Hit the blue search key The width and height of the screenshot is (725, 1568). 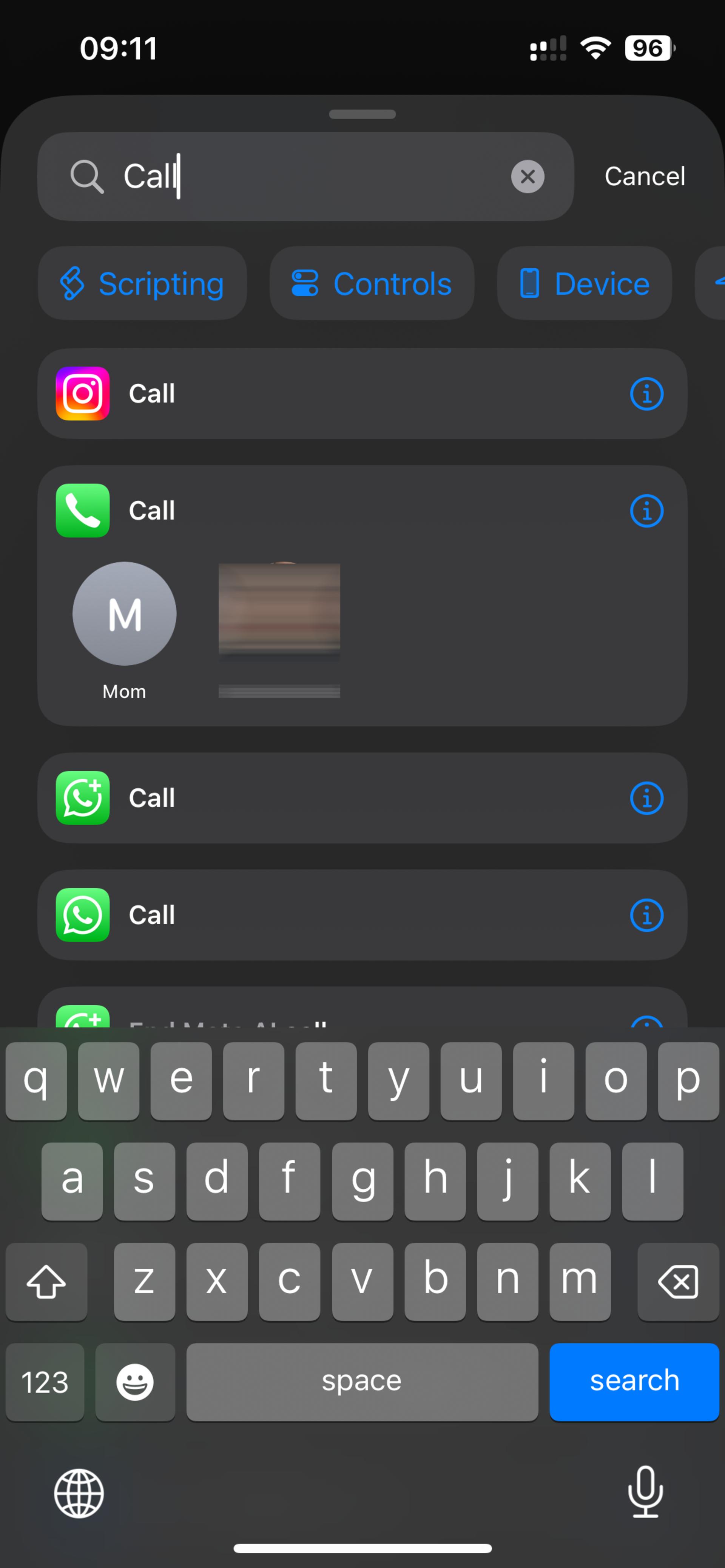point(634,1381)
